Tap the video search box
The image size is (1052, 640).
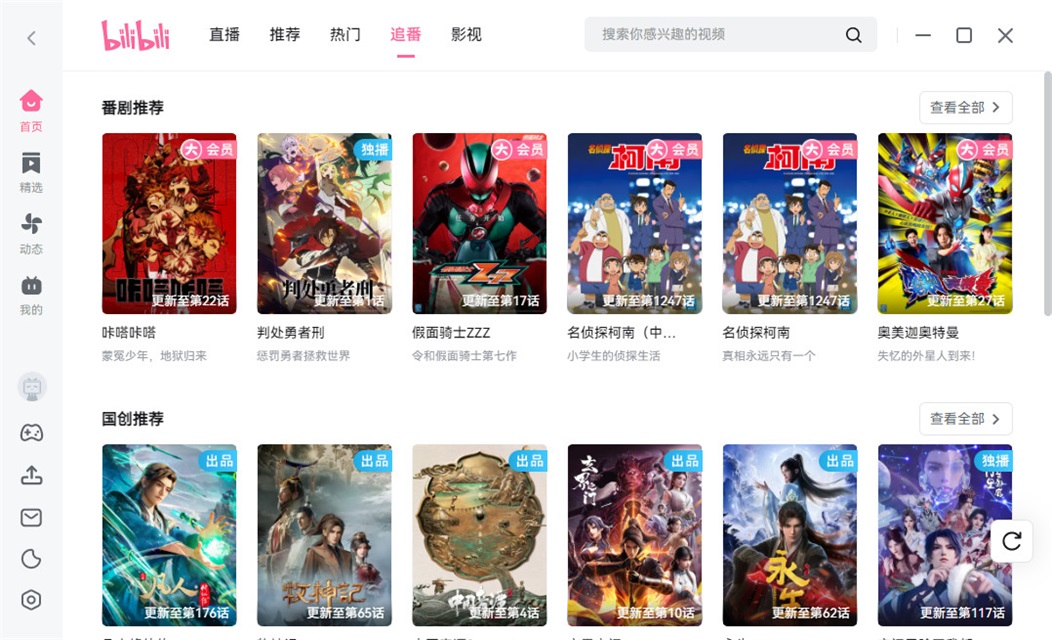click(715, 34)
